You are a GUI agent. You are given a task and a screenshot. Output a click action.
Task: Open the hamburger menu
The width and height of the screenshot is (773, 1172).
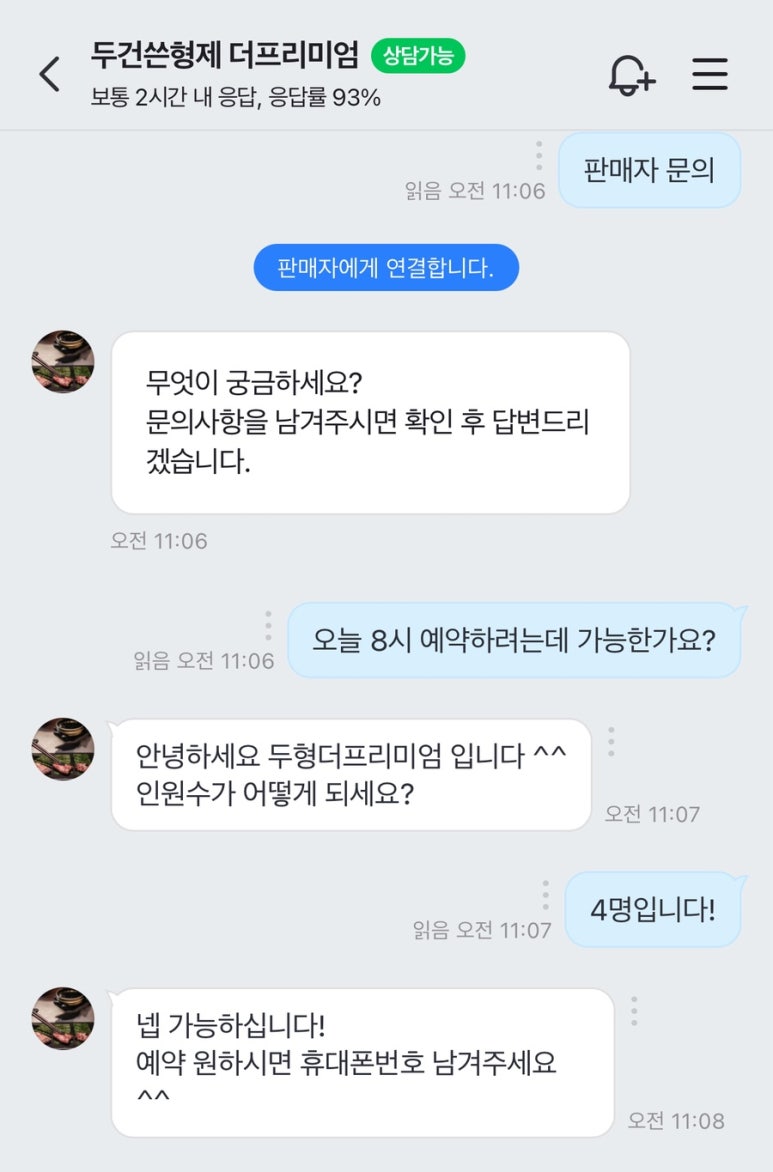click(710, 74)
